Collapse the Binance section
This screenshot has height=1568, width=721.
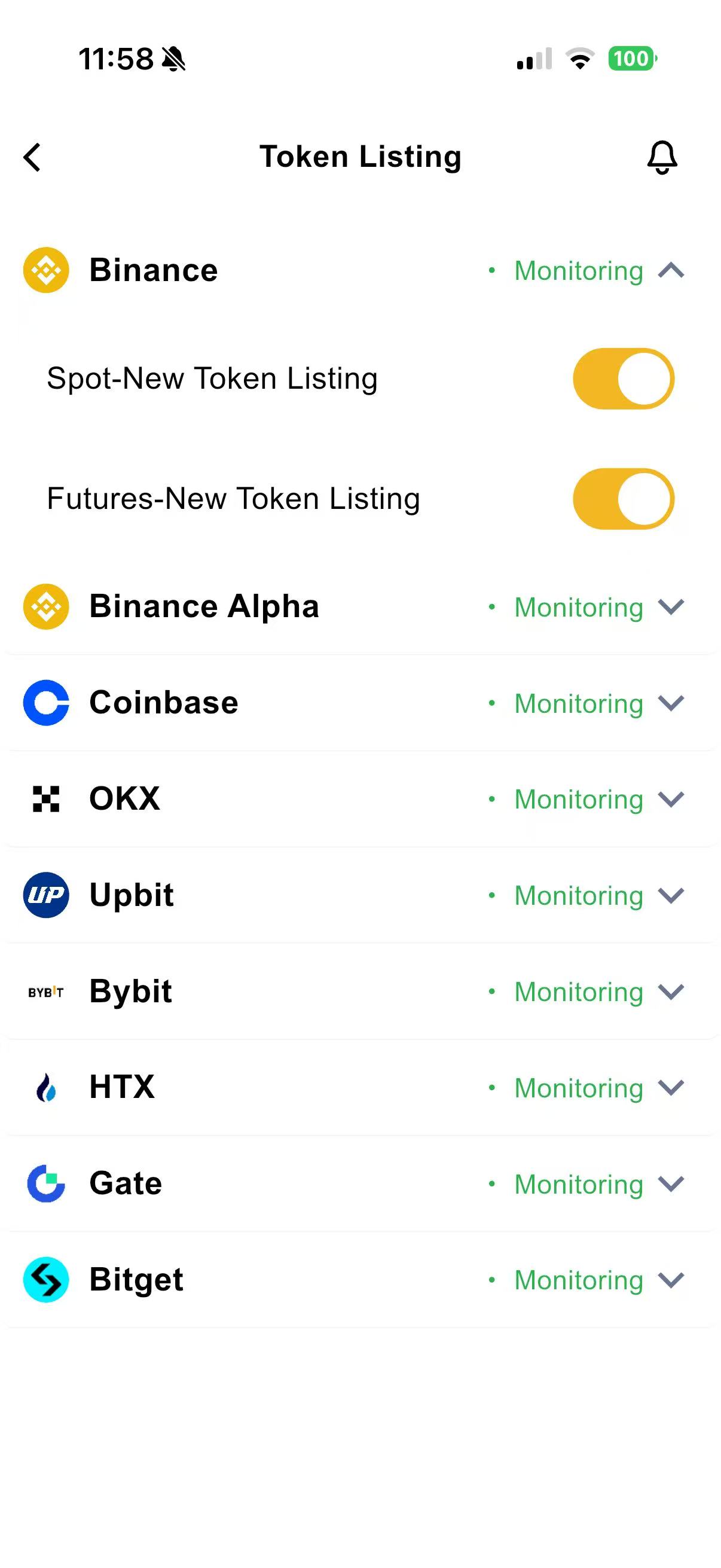click(x=671, y=271)
